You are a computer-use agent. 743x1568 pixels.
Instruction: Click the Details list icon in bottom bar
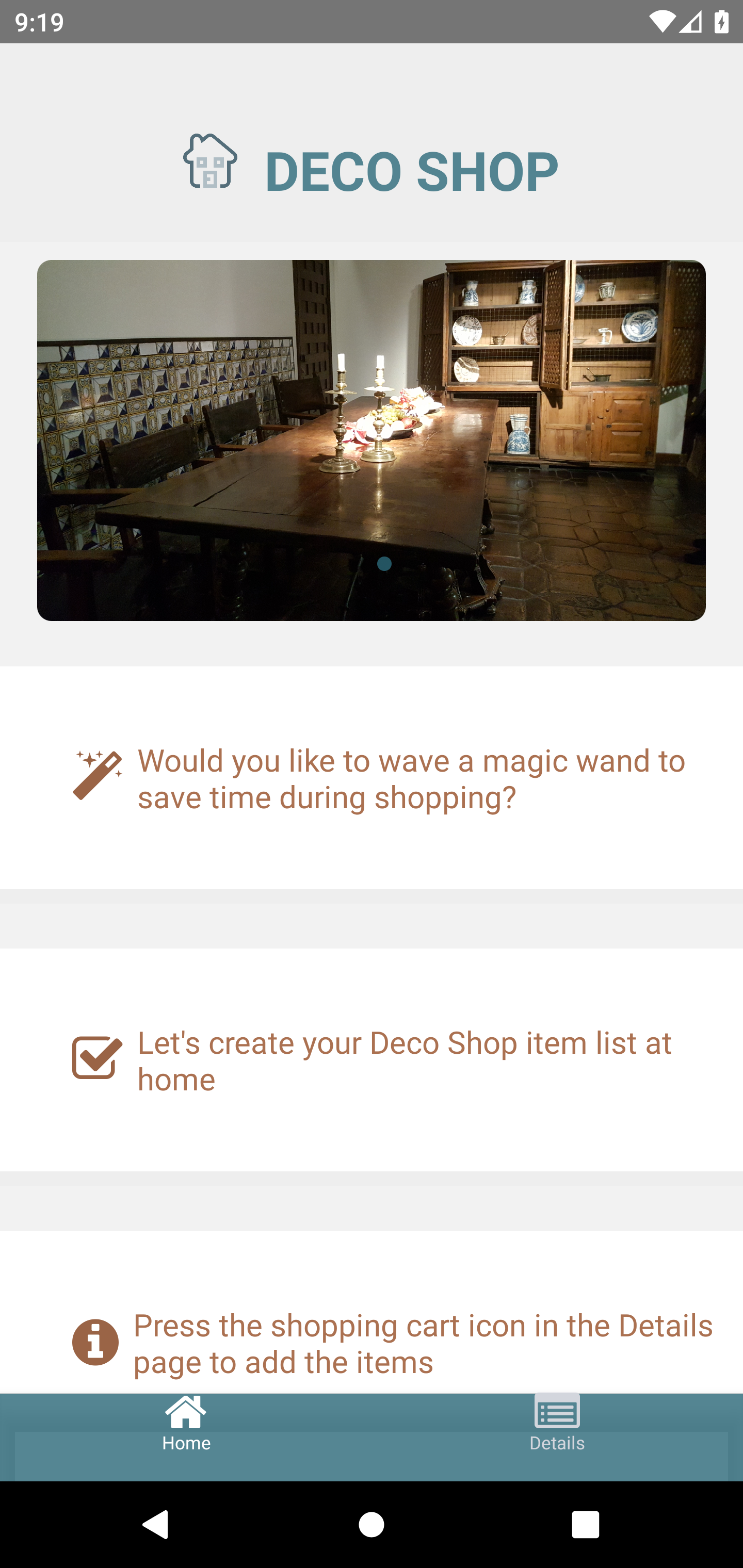[x=557, y=1412]
